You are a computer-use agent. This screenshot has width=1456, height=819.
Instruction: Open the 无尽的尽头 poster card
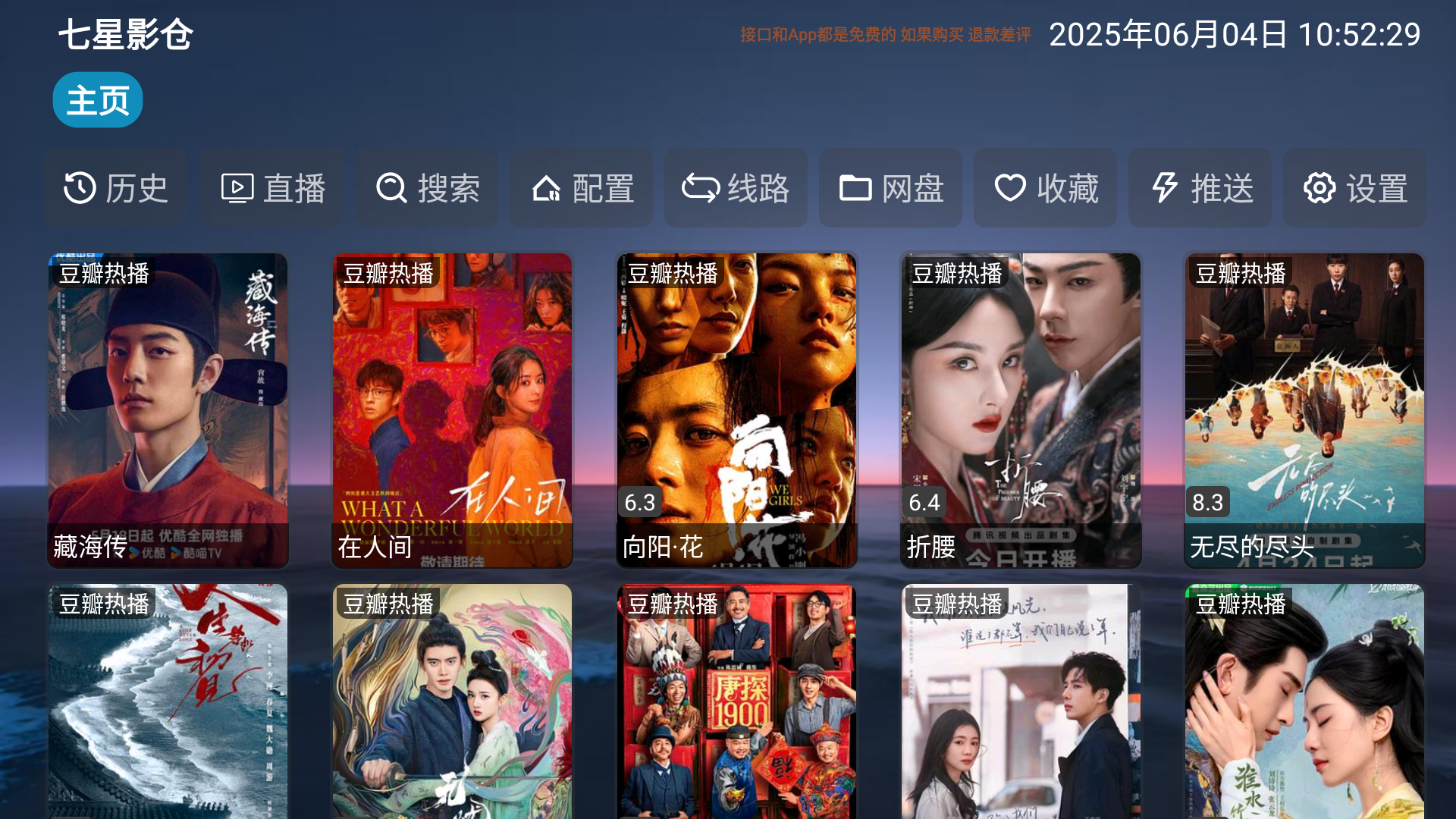tap(1304, 409)
